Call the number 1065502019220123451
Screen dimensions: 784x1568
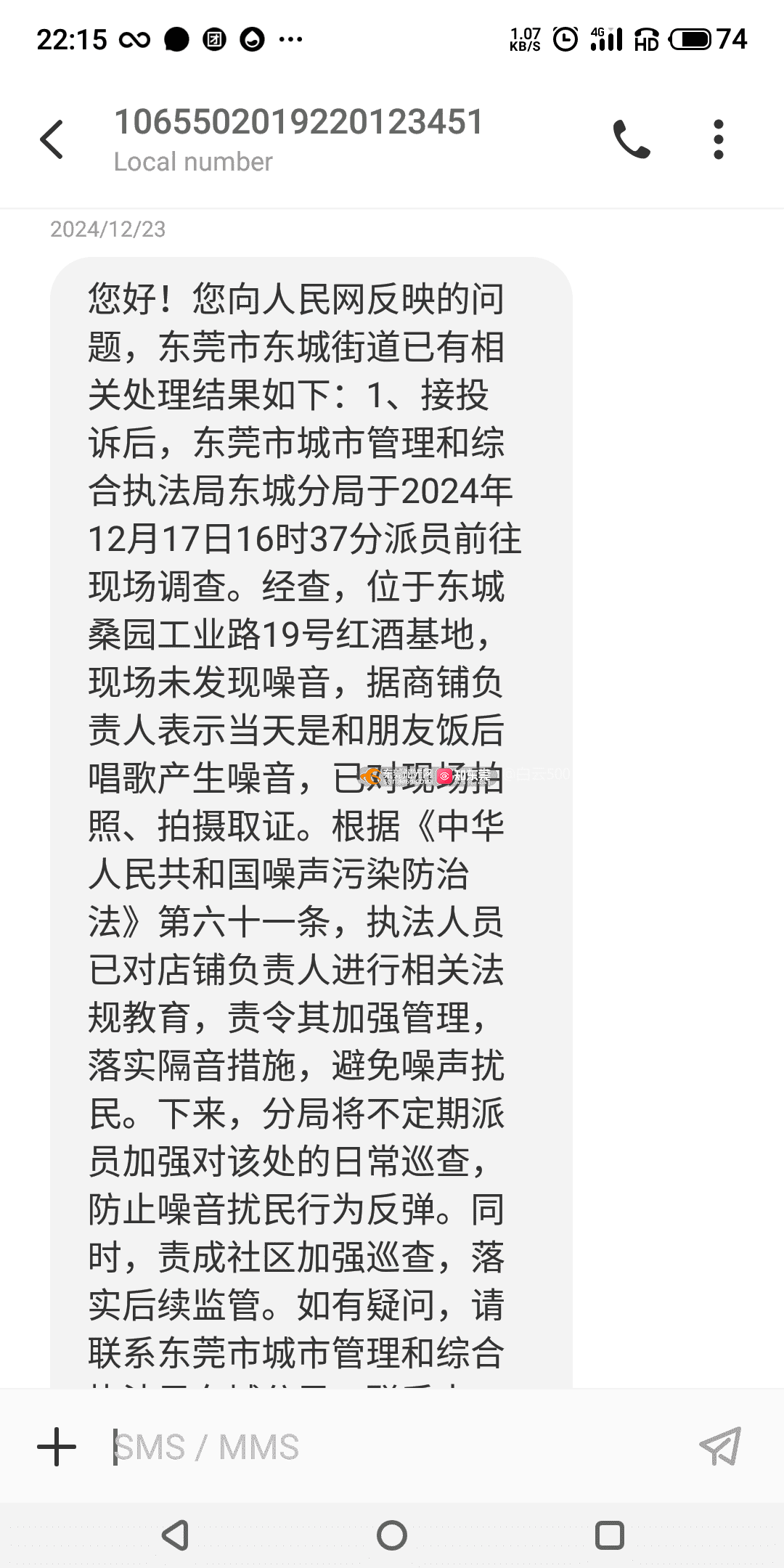click(631, 139)
